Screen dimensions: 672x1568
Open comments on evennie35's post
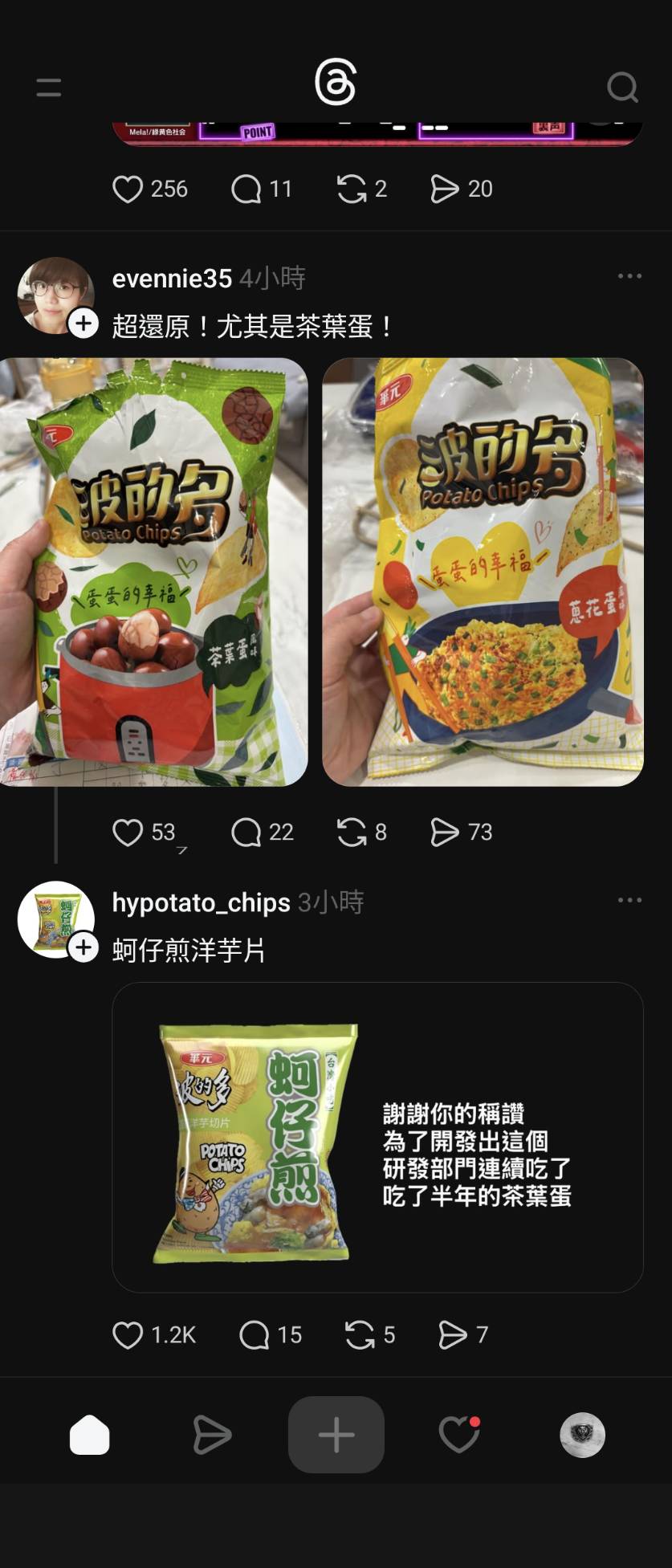tap(246, 833)
